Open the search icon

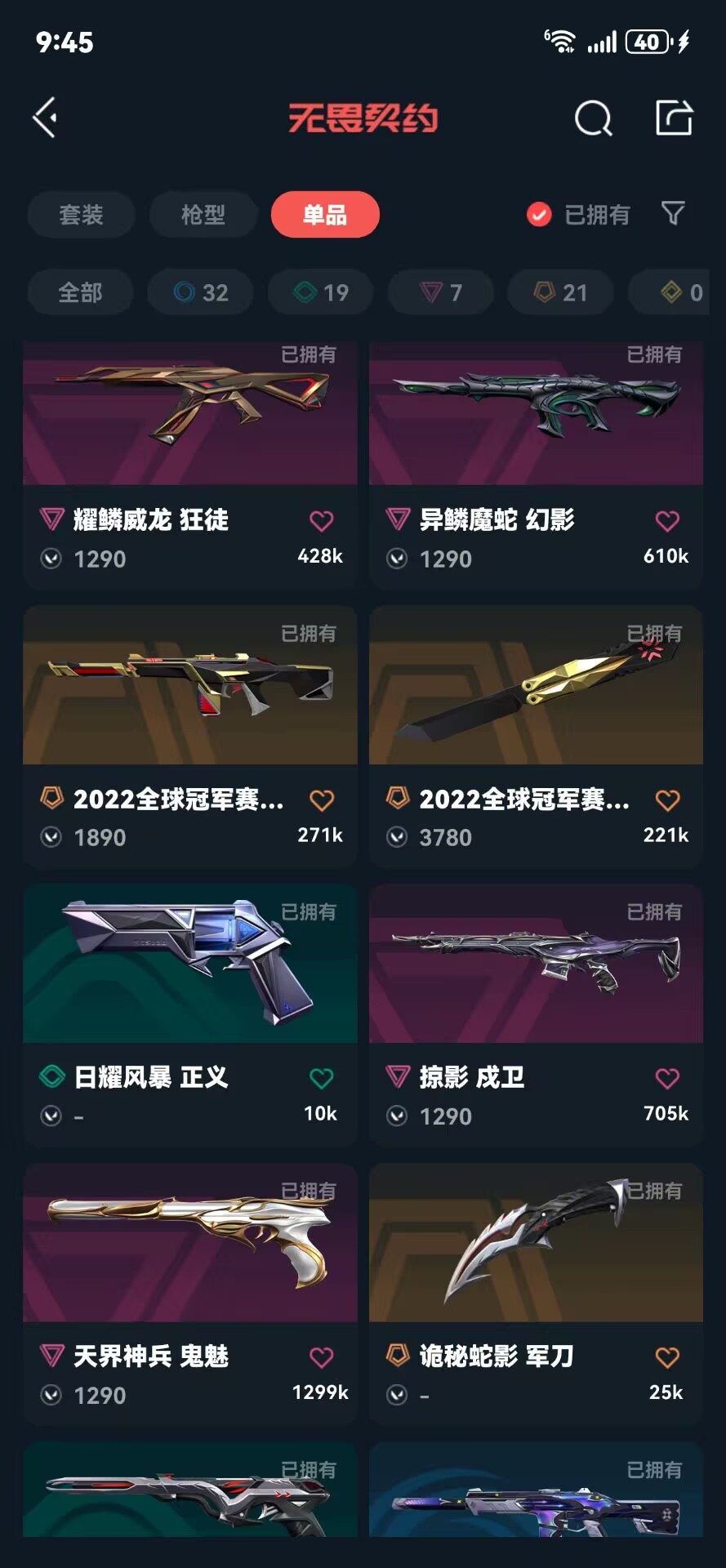(x=593, y=118)
